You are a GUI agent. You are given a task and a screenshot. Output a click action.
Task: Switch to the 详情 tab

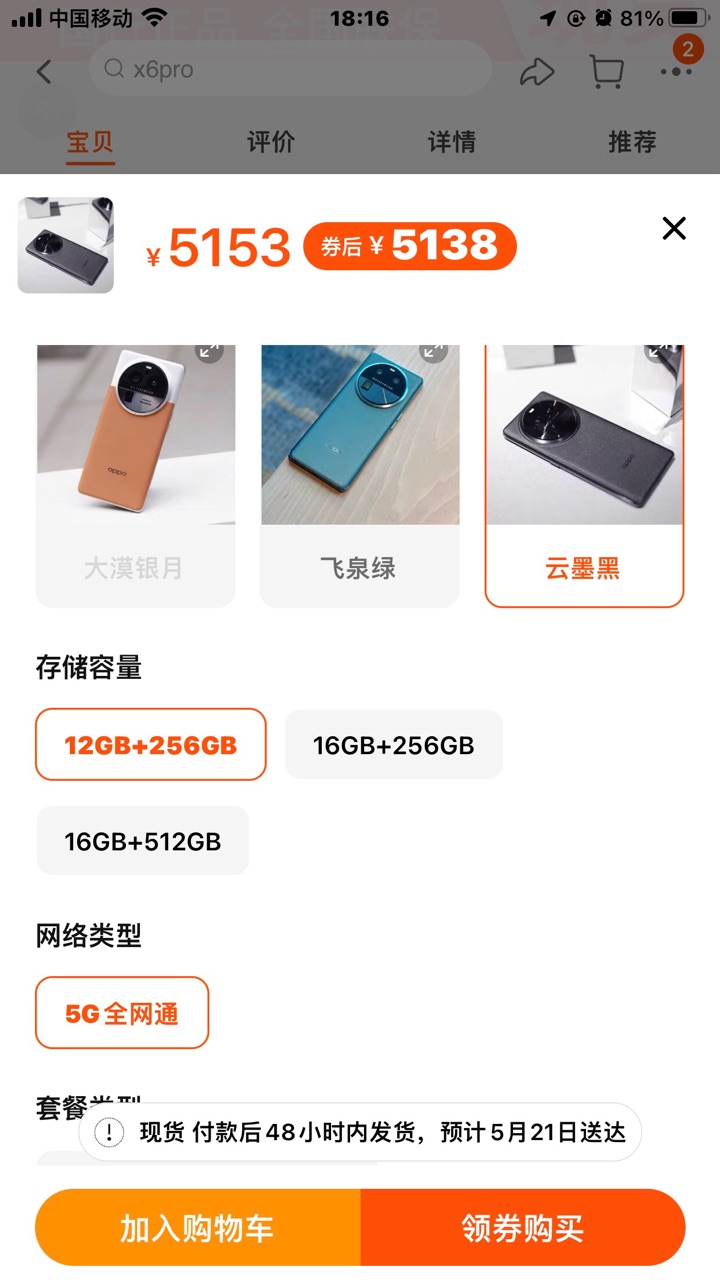tap(451, 142)
